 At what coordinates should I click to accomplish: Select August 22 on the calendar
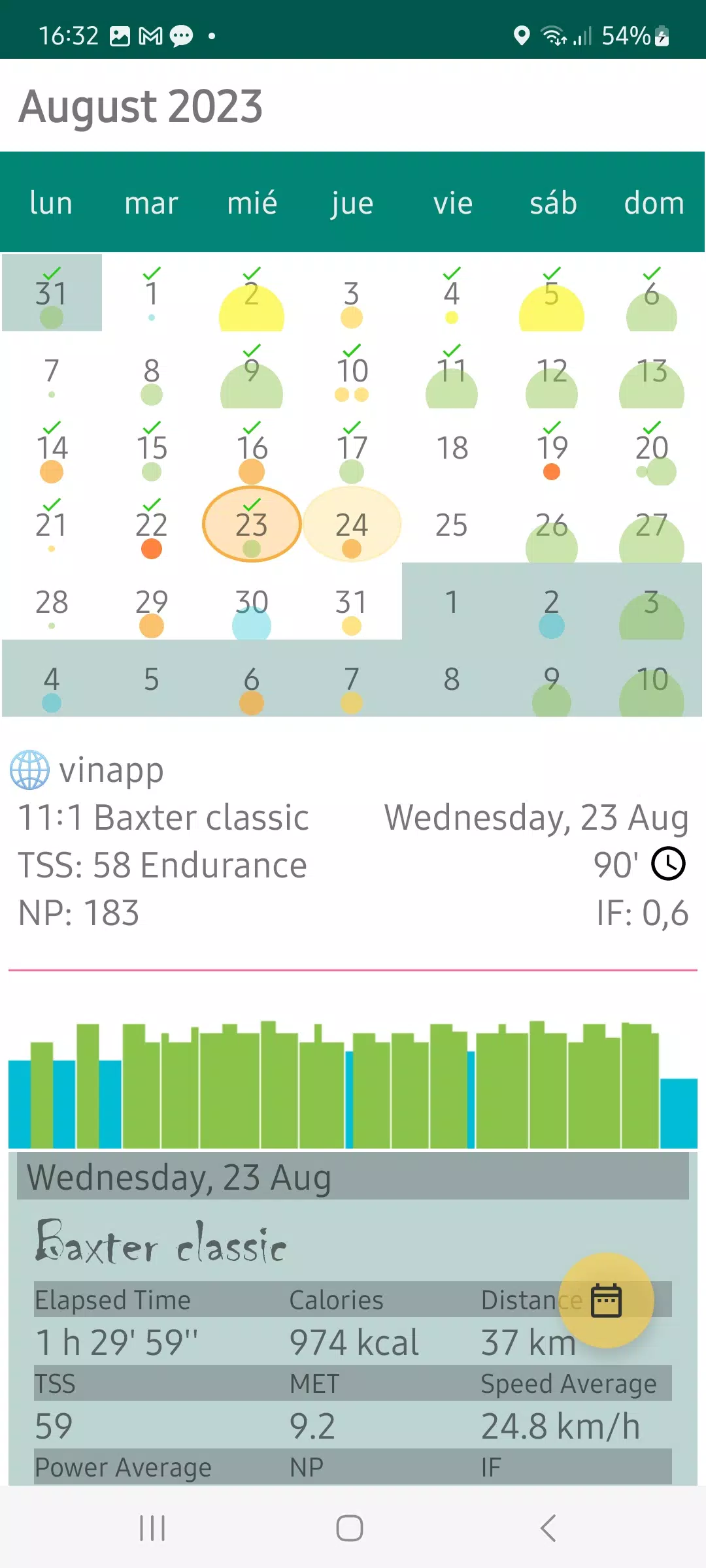152,525
